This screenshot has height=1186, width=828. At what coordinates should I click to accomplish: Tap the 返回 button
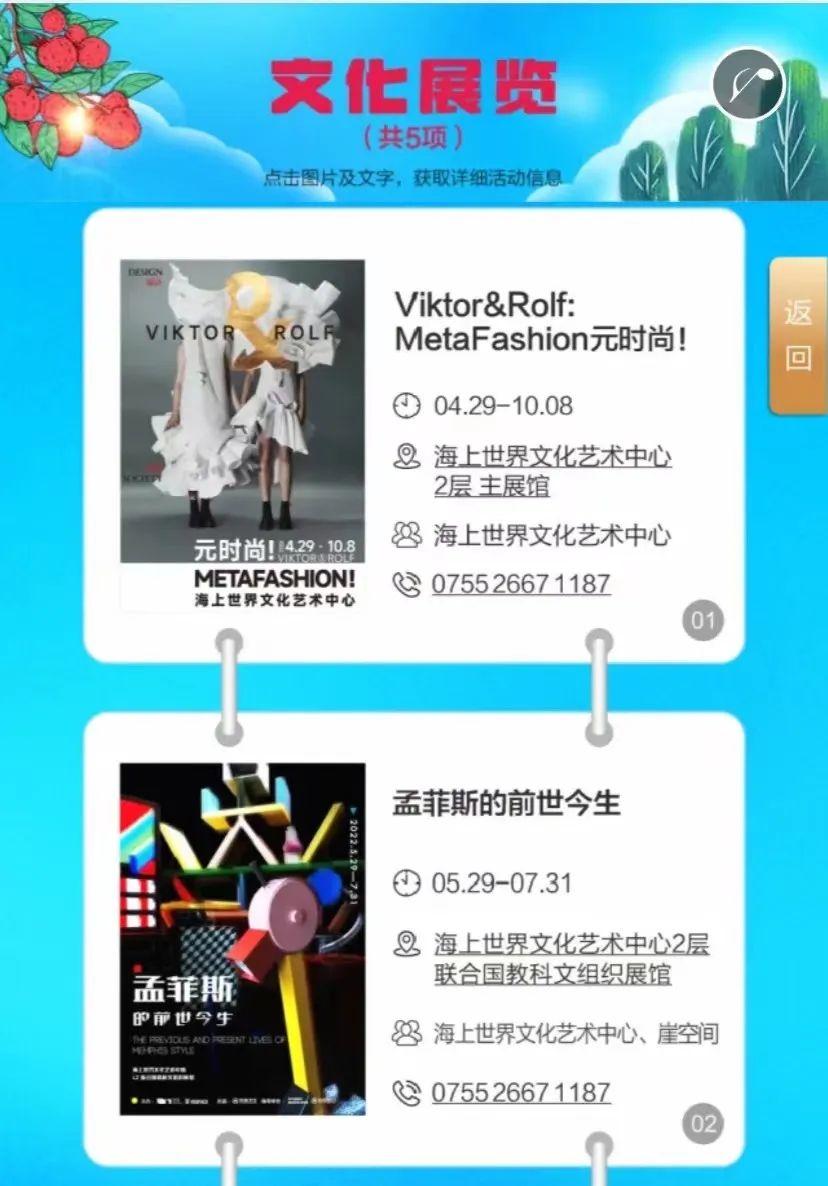coord(798,336)
